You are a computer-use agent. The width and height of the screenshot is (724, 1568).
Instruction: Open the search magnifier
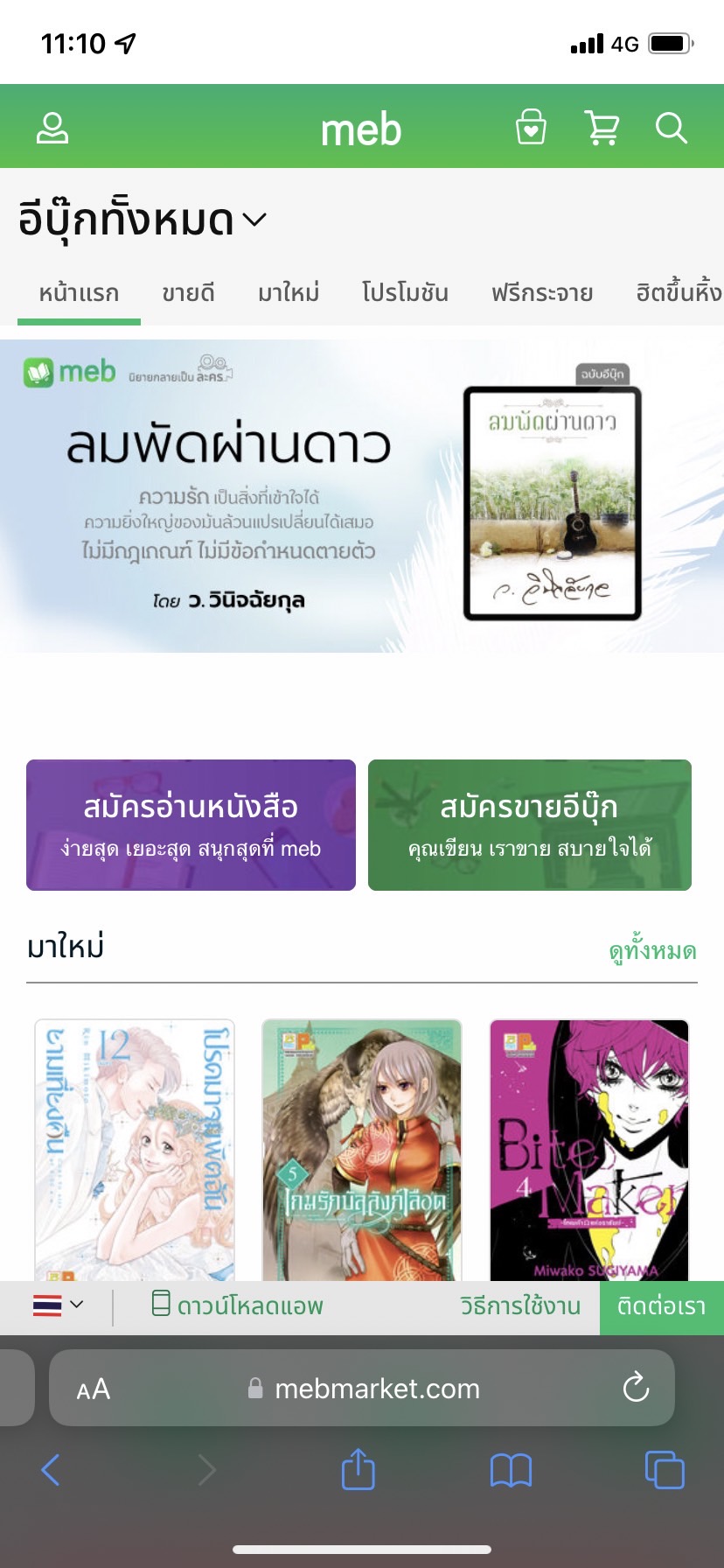click(x=671, y=128)
